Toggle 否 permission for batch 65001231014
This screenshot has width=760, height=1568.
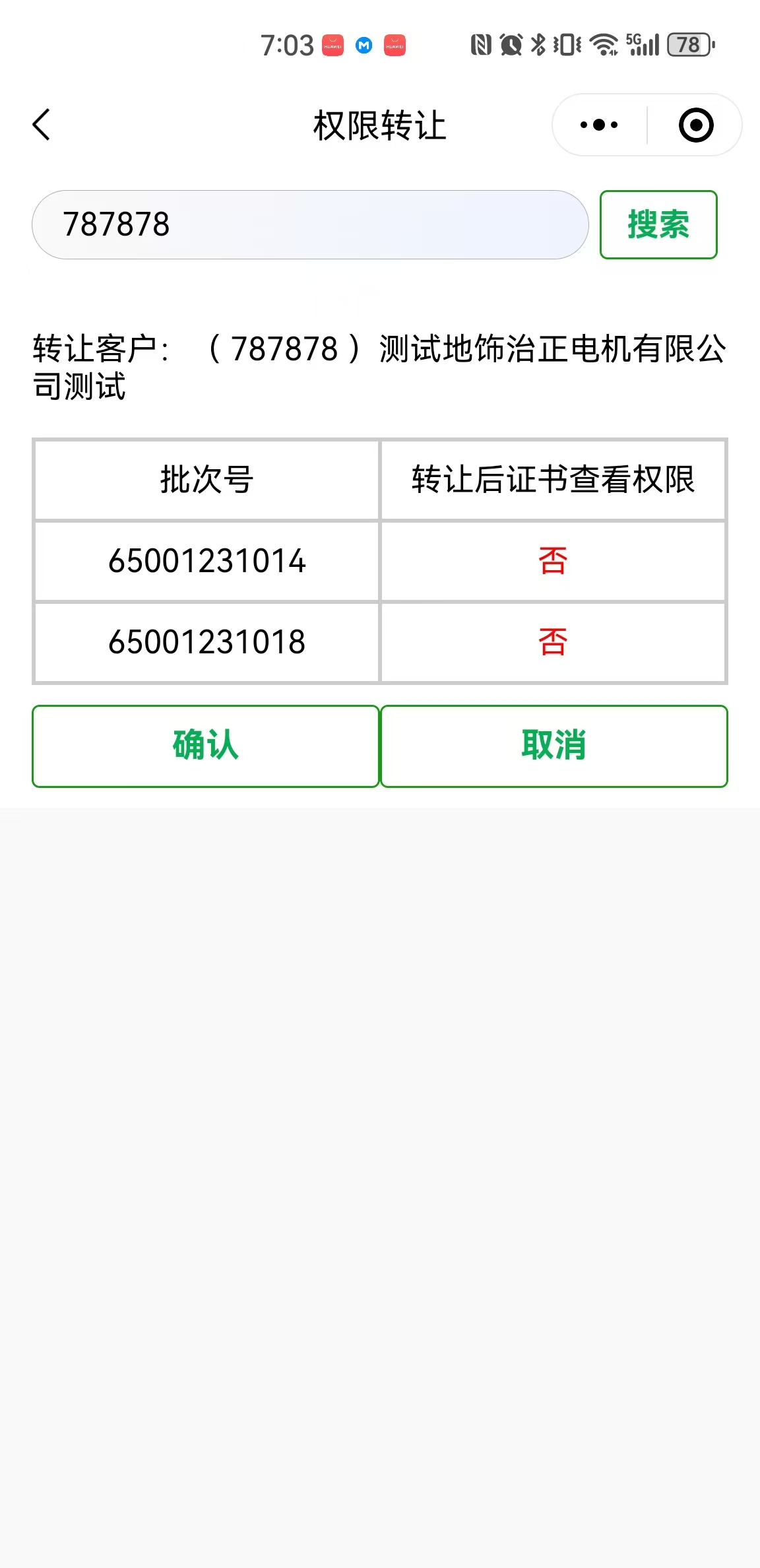pyautogui.click(x=553, y=561)
